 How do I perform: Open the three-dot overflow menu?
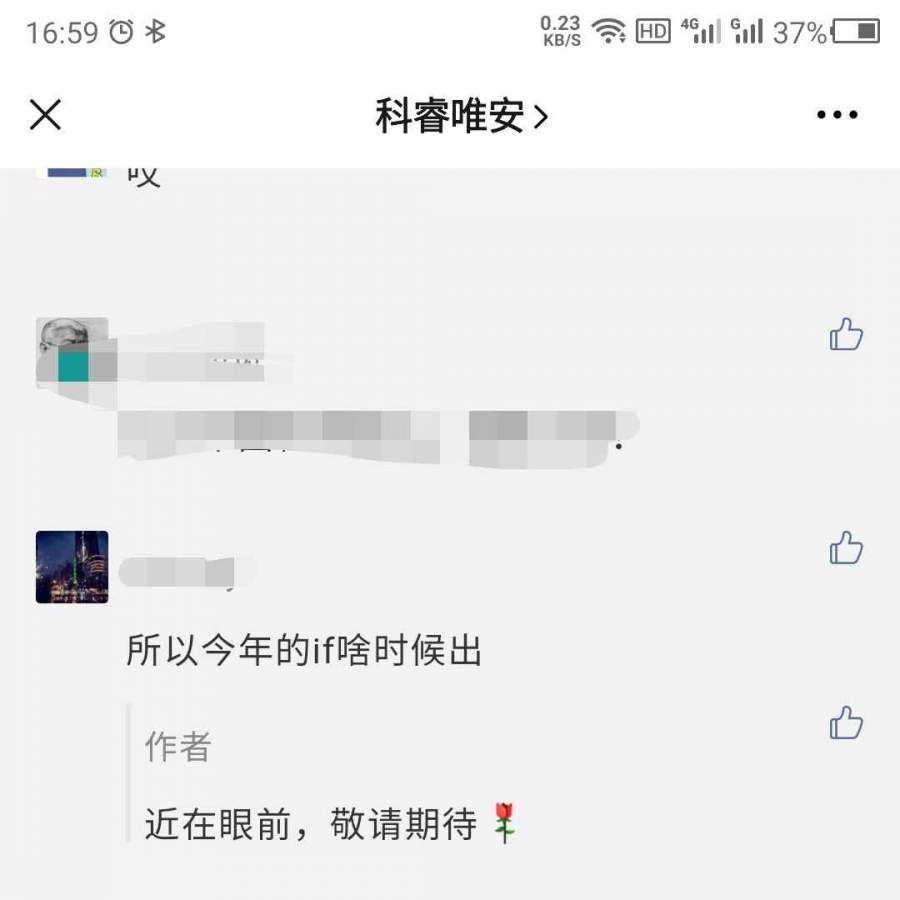click(x=837, y=116)
